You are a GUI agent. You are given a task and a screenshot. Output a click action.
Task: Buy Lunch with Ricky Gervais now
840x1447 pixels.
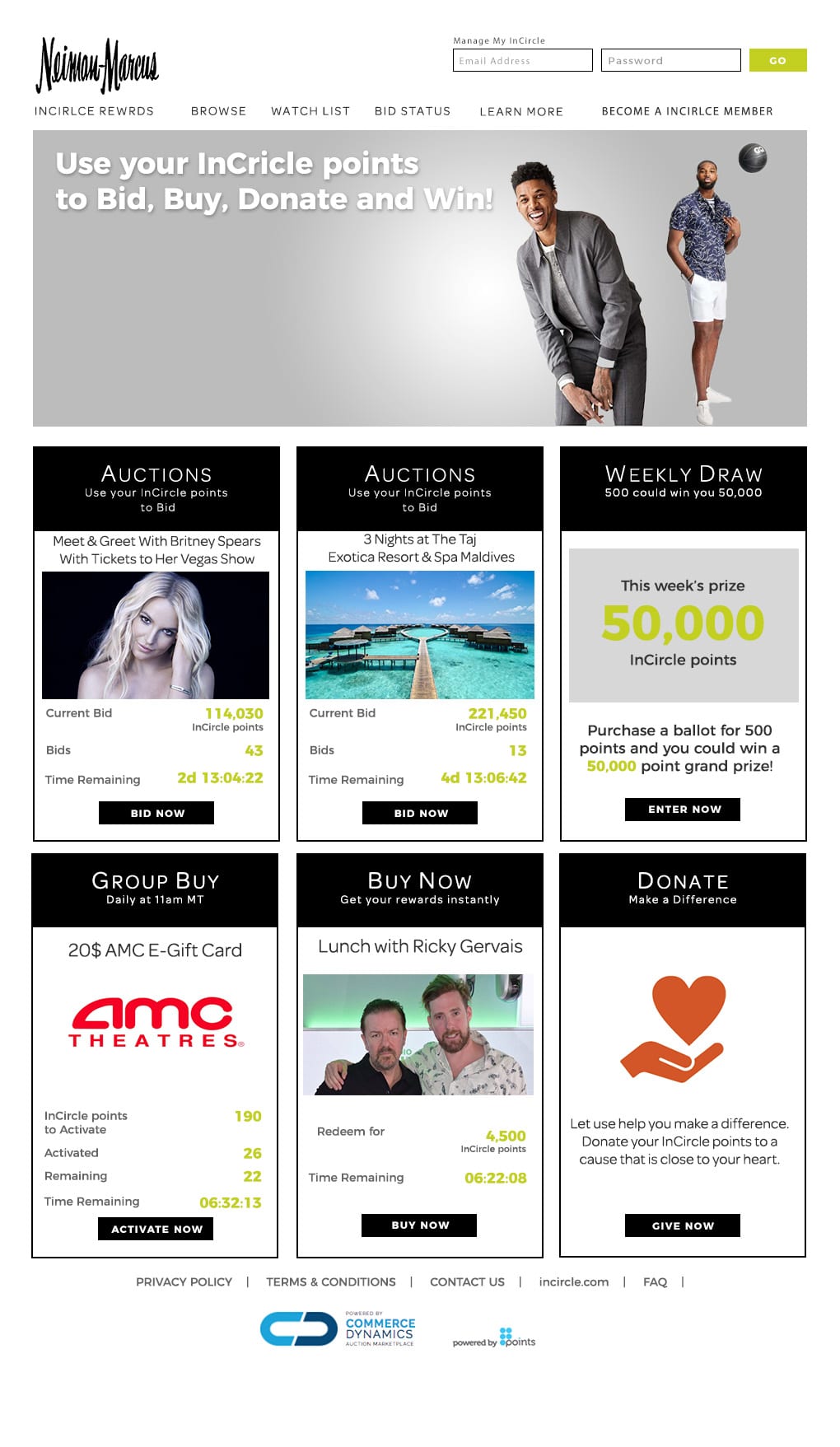click(419, 1225)
